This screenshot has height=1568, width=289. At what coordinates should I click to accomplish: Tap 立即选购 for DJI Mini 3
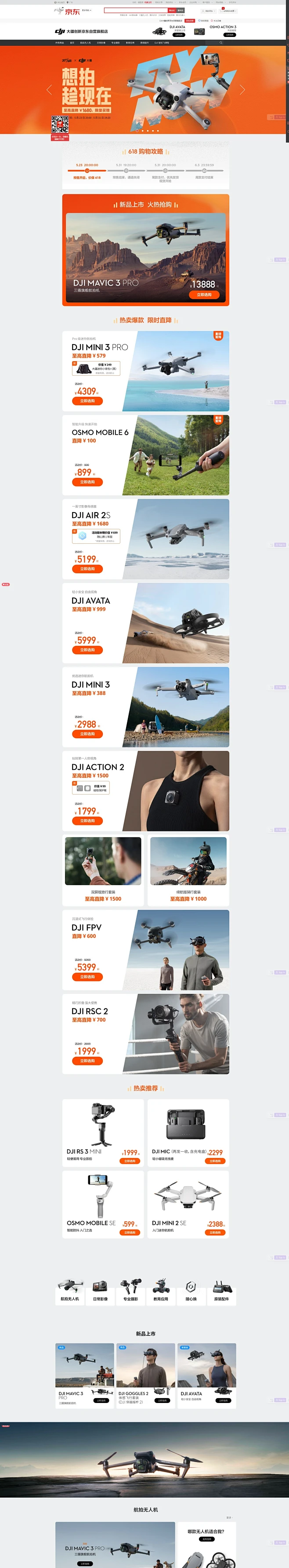[87, 734]
